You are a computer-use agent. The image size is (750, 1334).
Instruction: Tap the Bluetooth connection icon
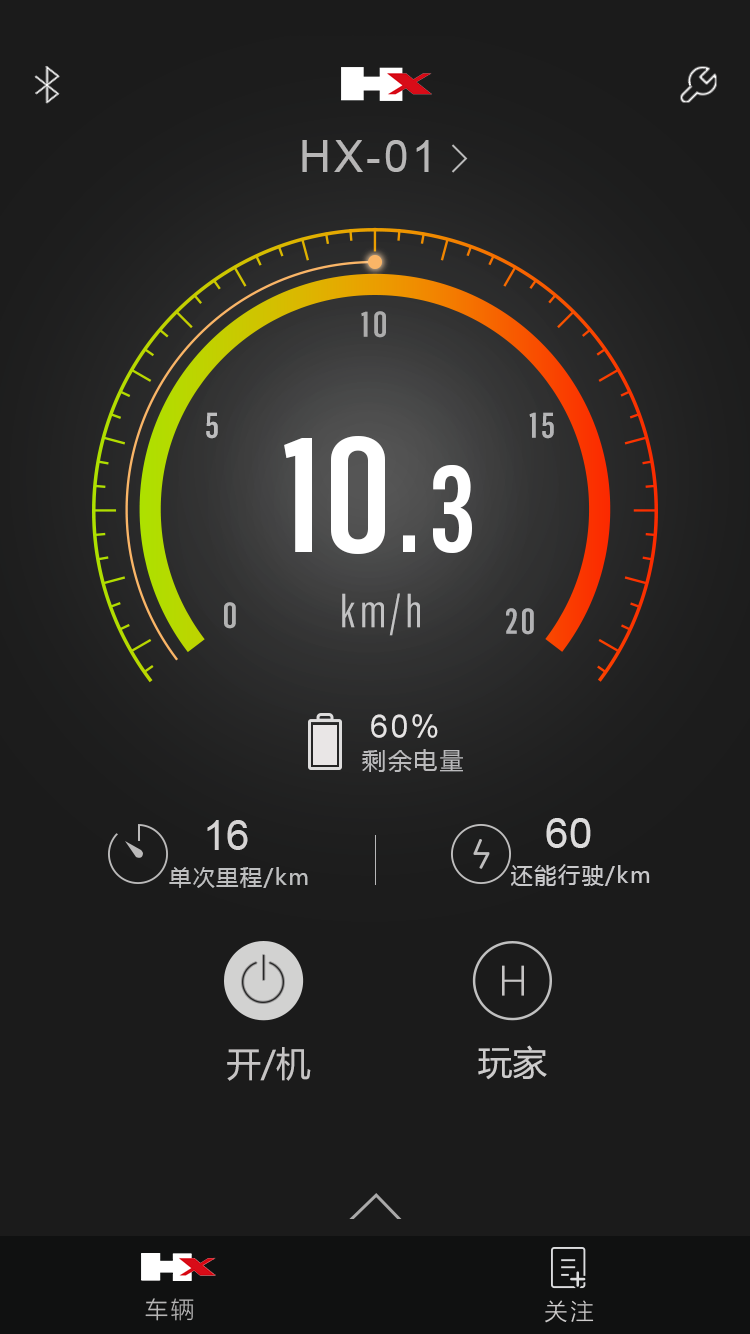point(47,85)
